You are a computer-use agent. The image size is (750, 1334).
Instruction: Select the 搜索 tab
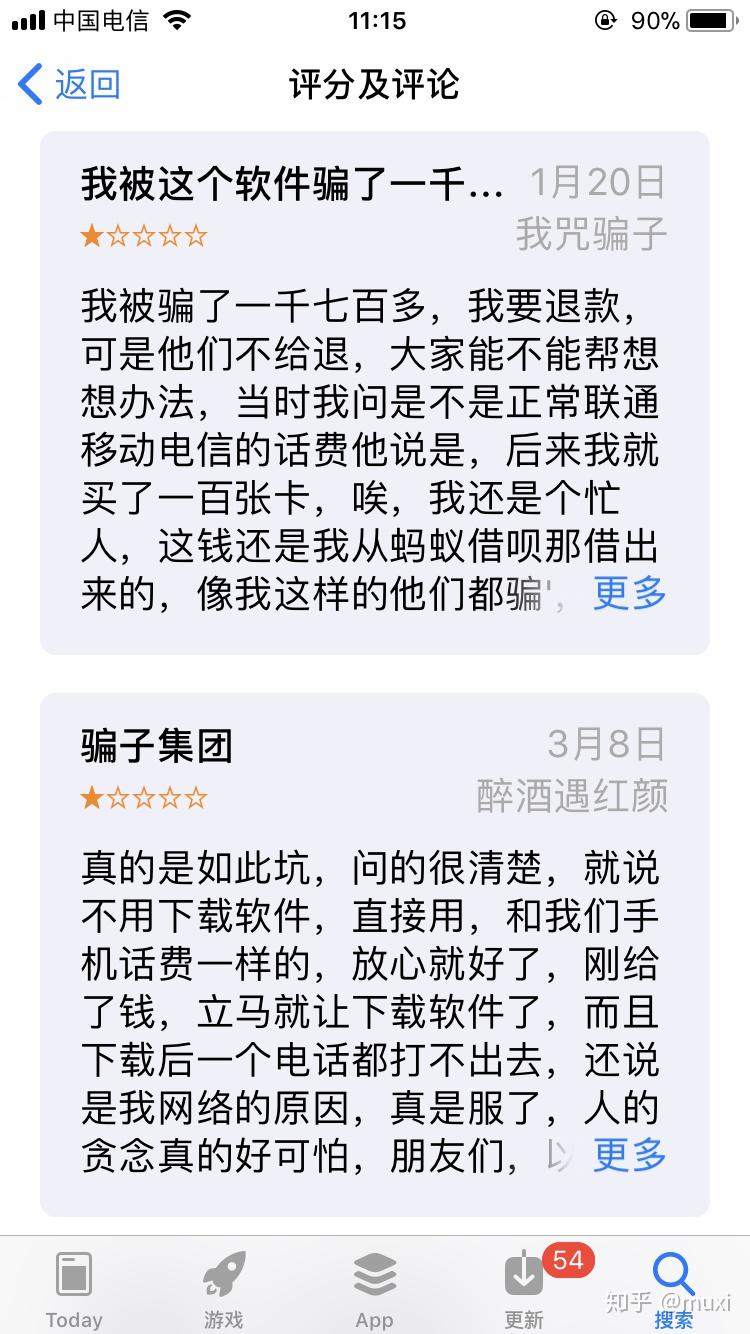(x=673, y=1288)
